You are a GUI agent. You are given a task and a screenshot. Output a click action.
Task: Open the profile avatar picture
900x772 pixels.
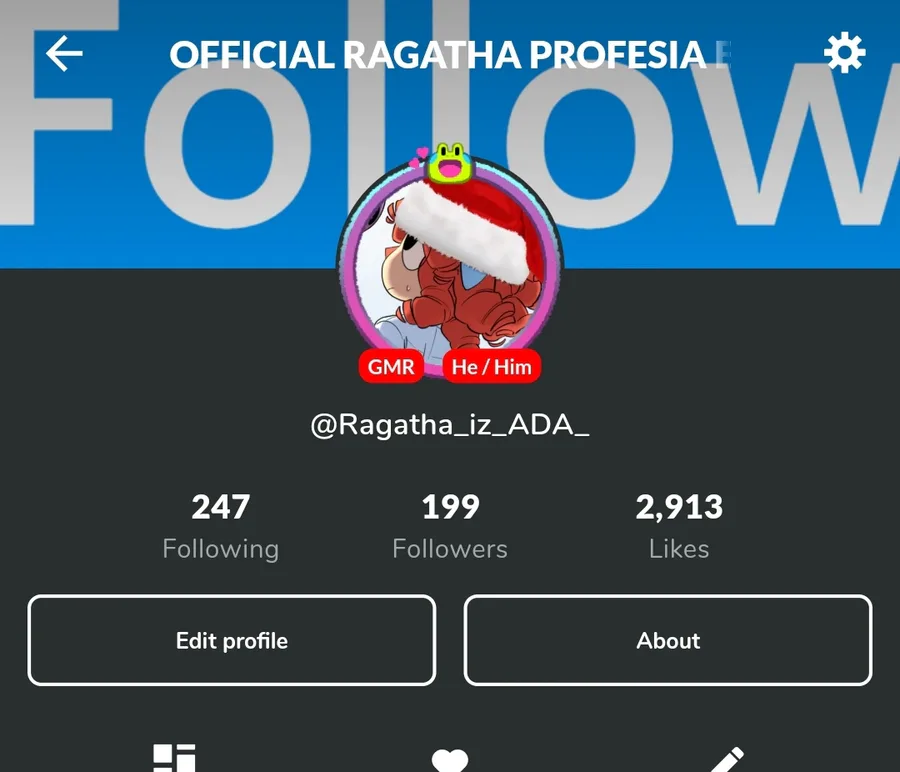pos(450,267)
